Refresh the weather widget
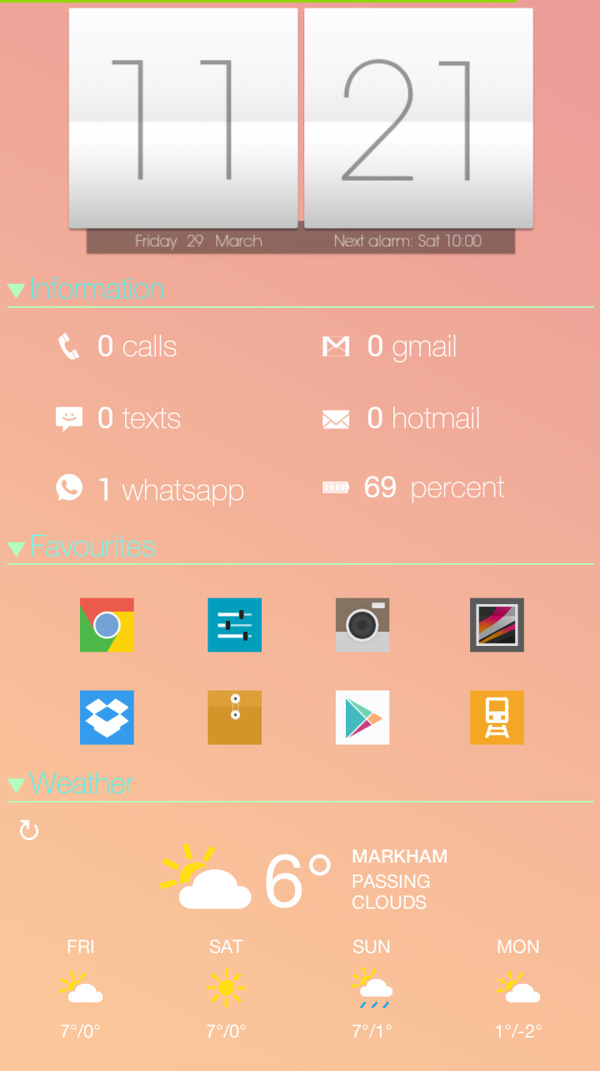 [29, 831]
